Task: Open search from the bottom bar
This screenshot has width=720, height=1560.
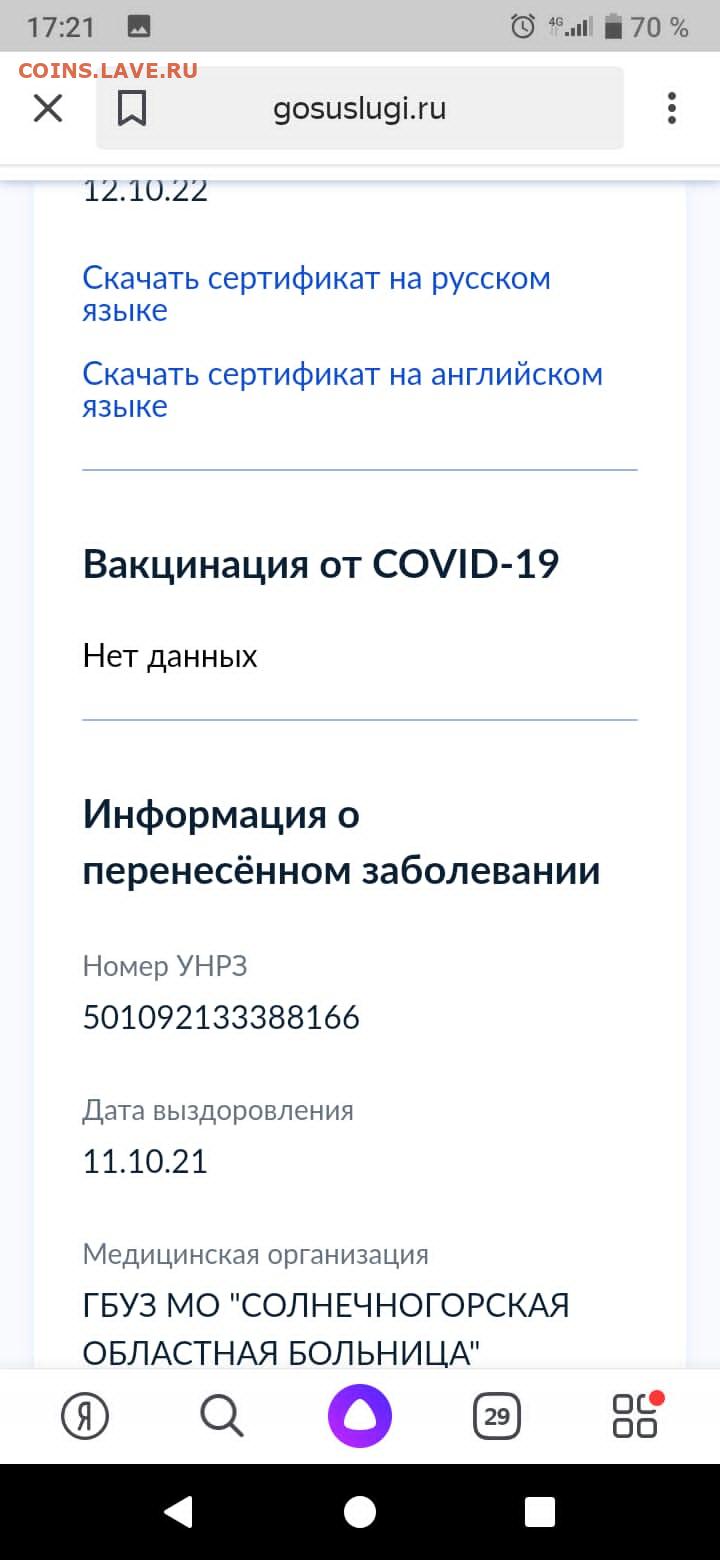Action: tap(222, 1416)
